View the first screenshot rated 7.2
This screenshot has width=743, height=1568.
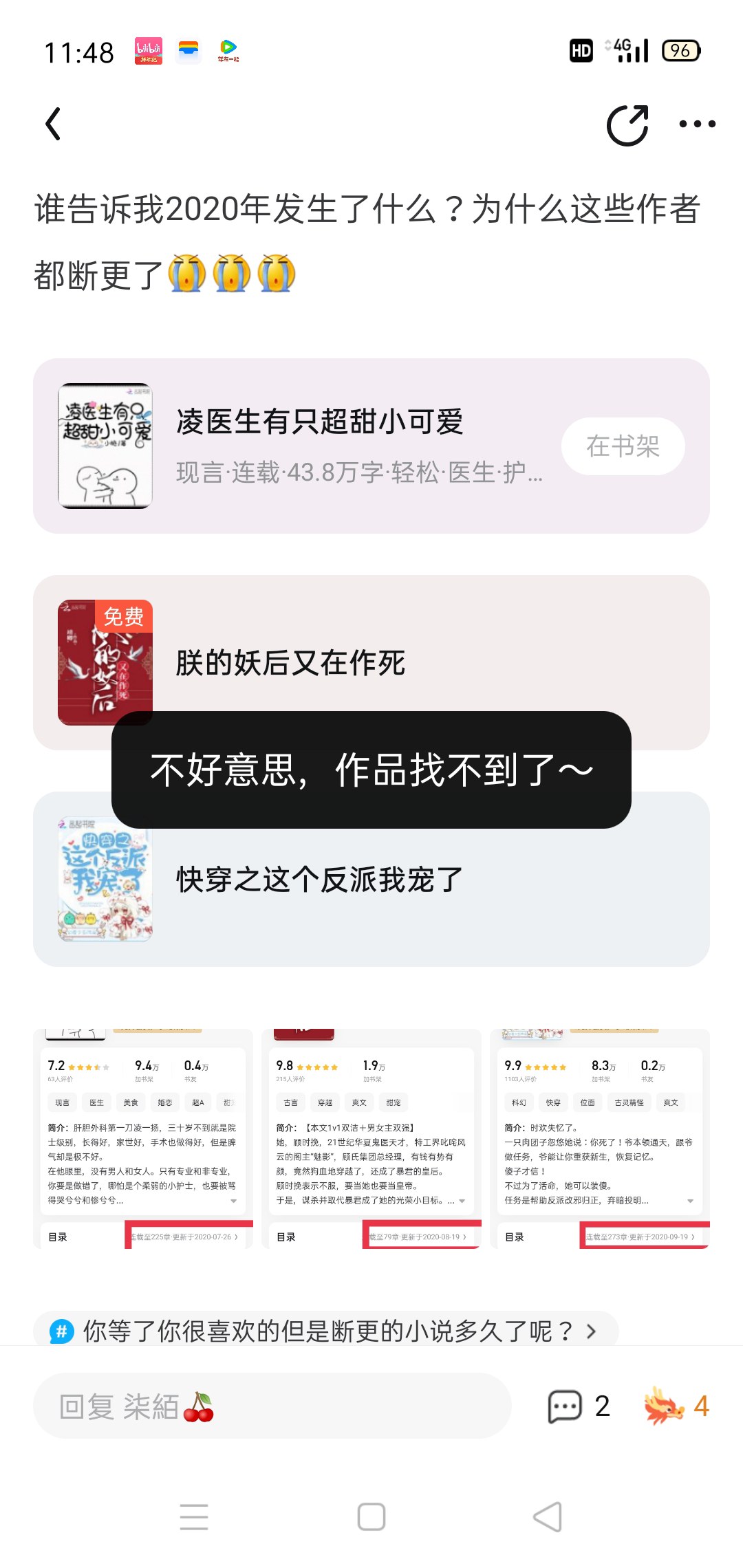[x=143, y=1139]
